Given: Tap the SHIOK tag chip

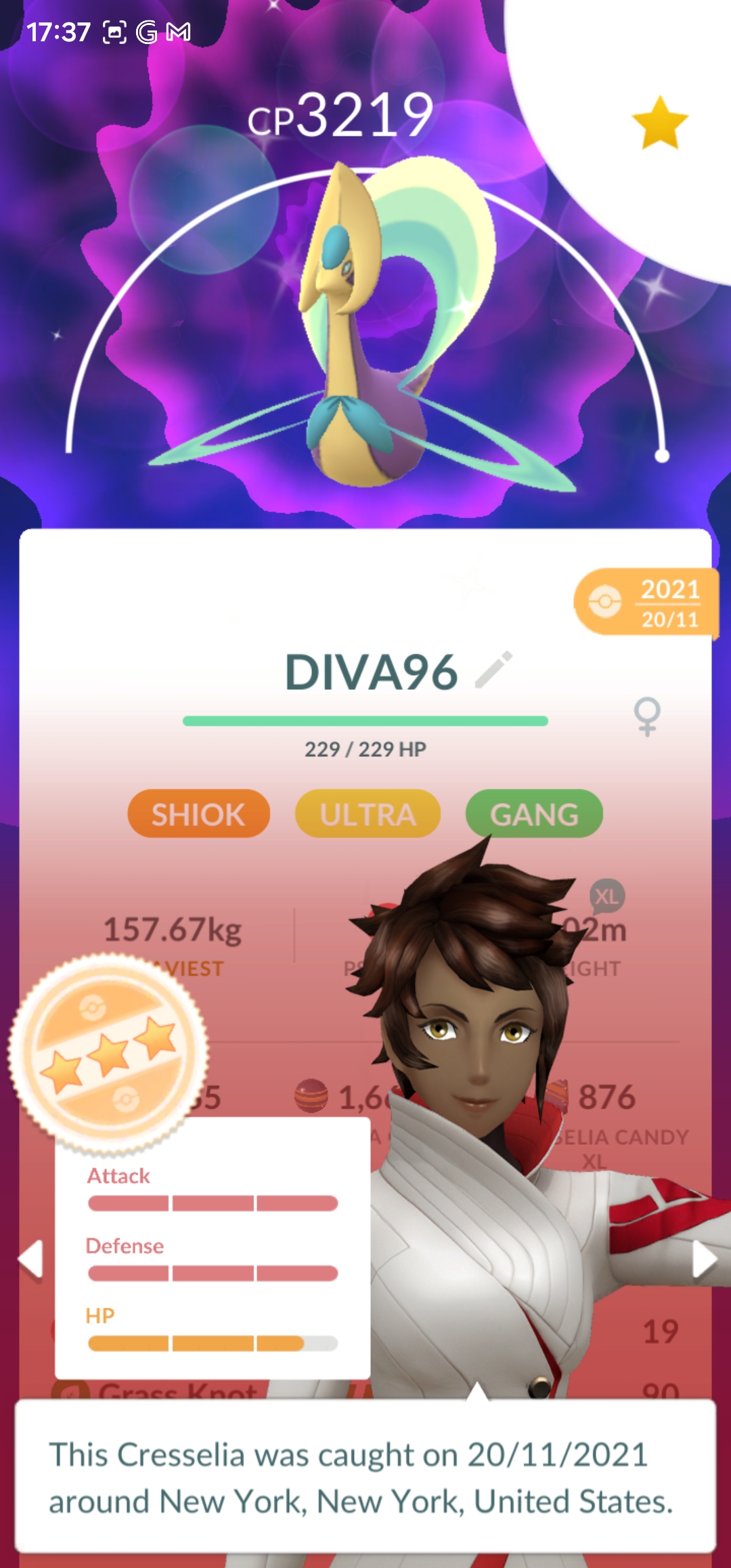Looking at the screenshot, I should [198, 814].
